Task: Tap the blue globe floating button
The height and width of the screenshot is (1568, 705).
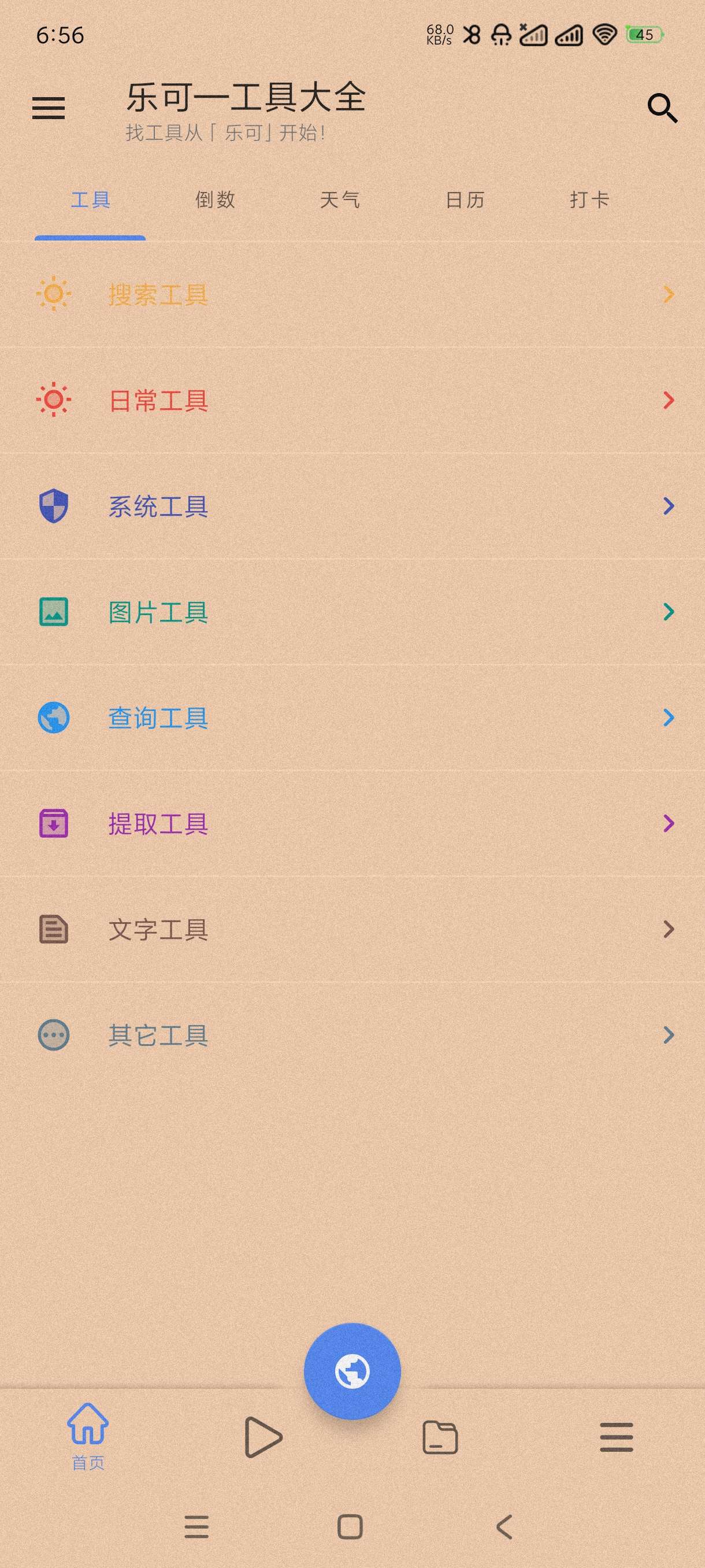Action: point(352,1371)
